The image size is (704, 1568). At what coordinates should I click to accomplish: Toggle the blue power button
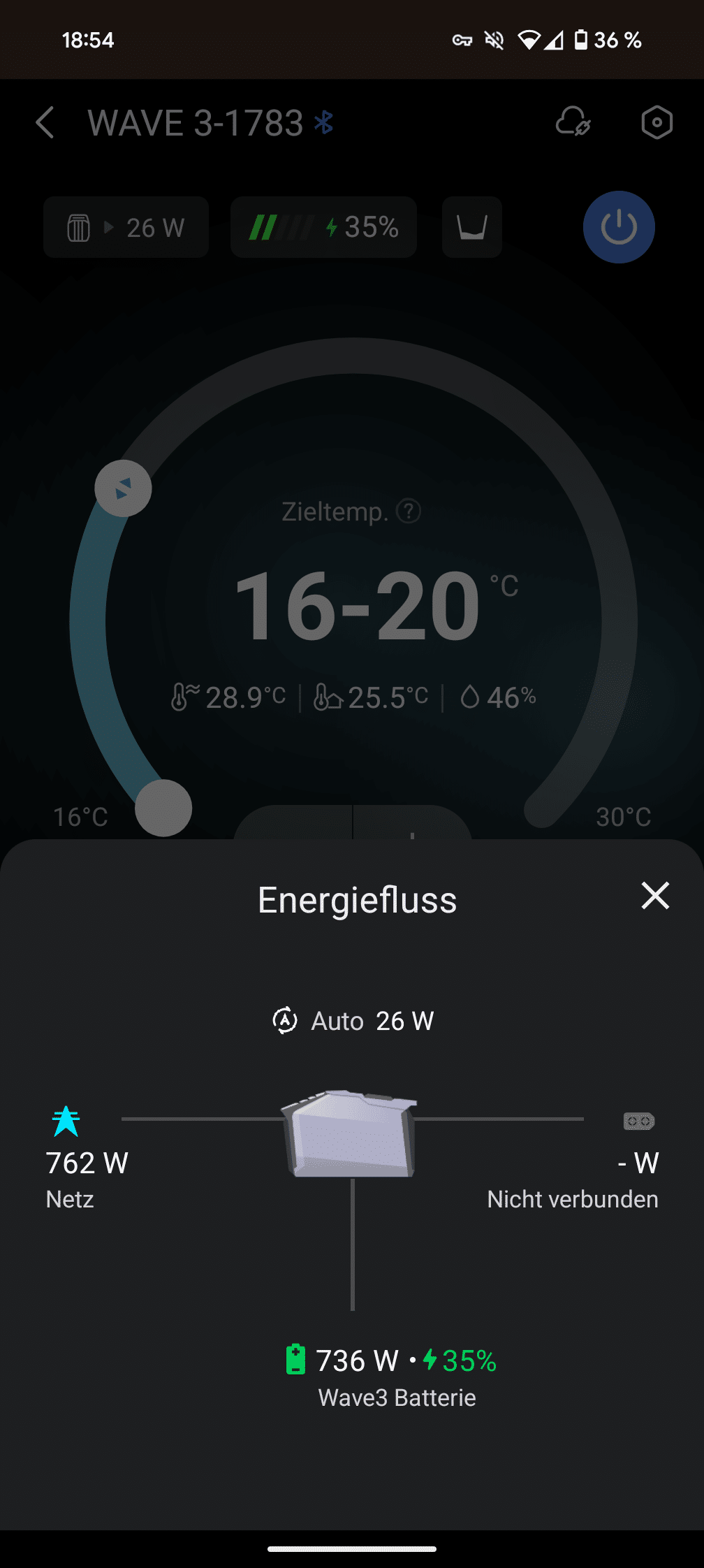pyautogui.click(x=619, y=227)
